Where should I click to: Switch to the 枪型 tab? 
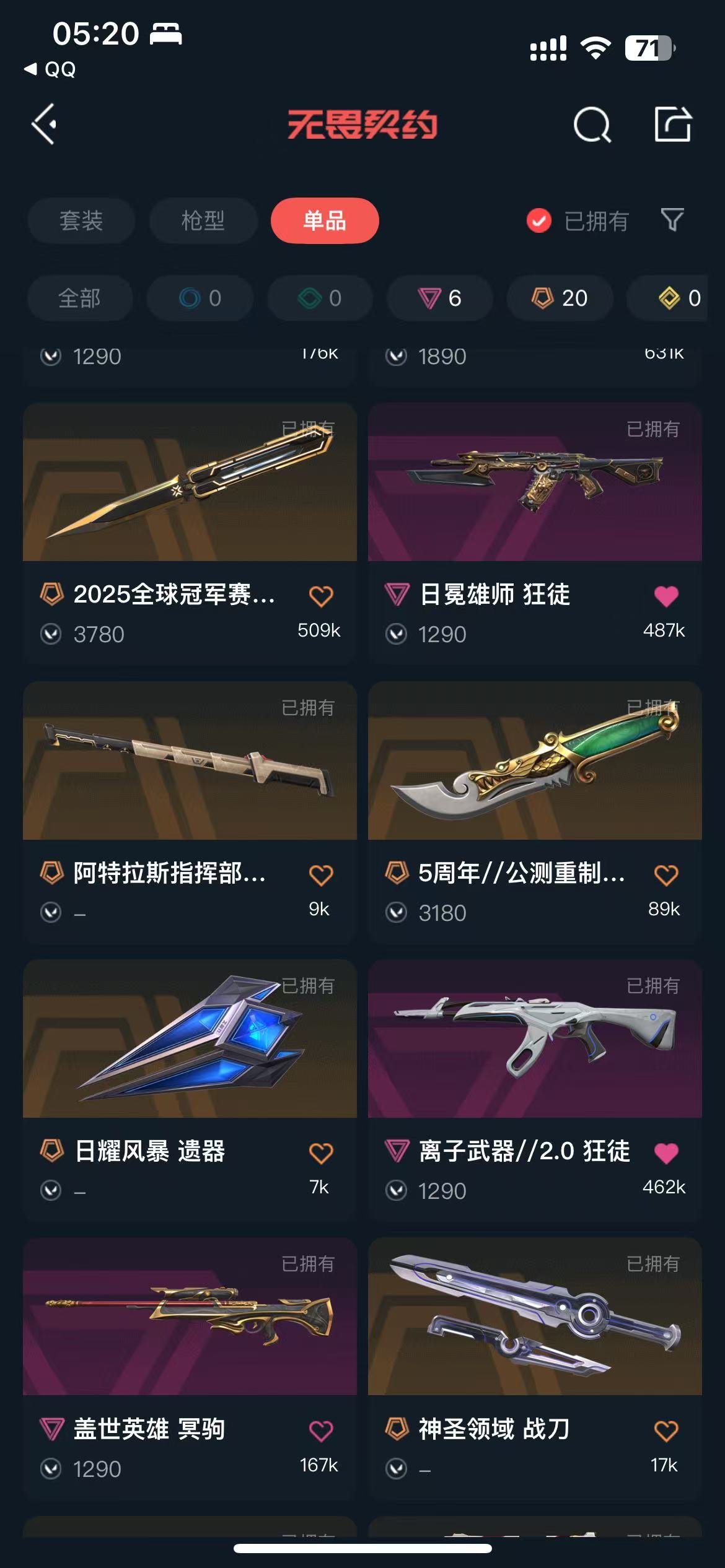coord(203,221)
